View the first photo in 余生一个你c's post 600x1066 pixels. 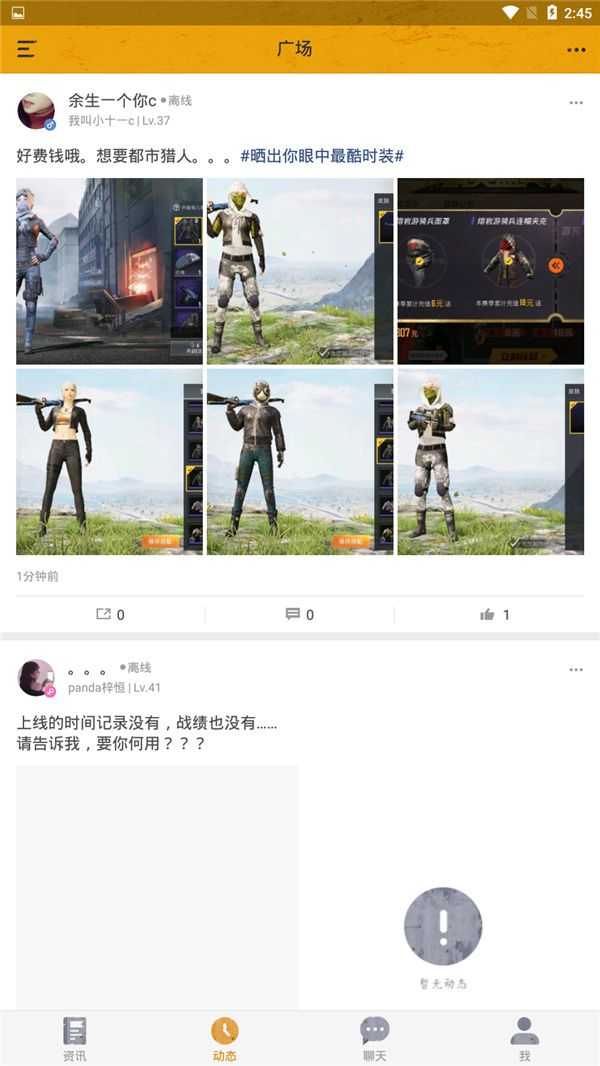(x=109, y=271)
